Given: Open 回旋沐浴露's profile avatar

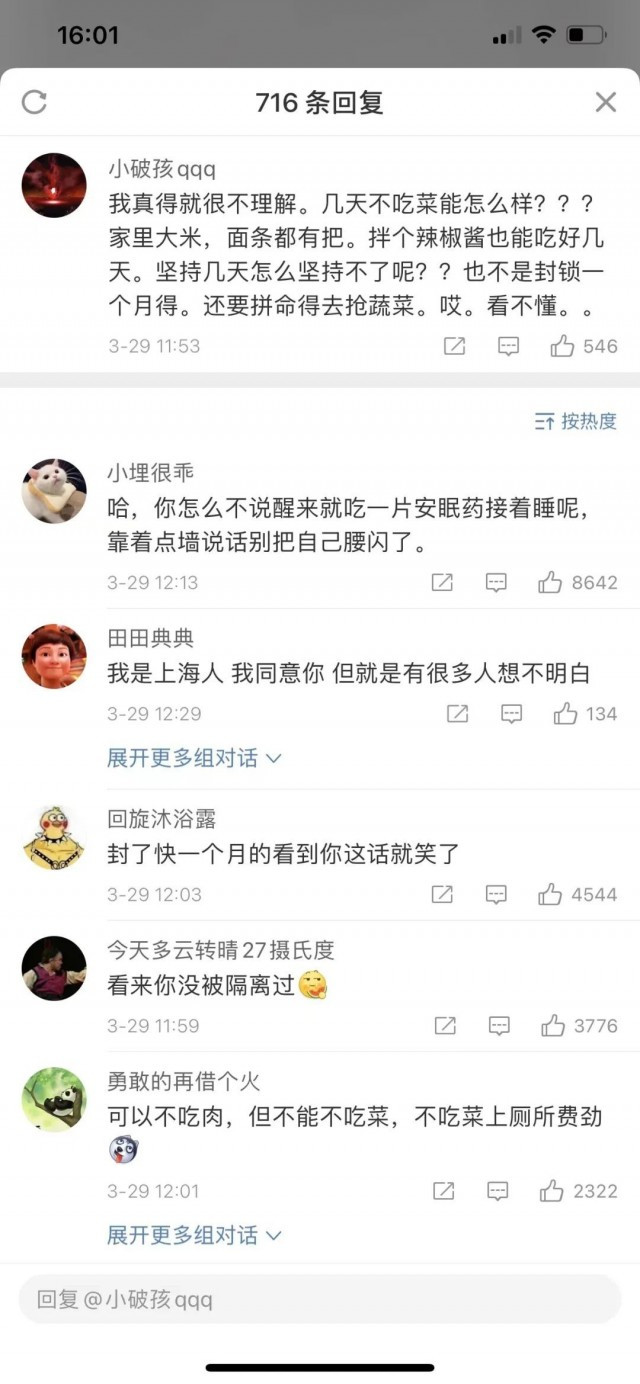Looking at the screenshot, I should coord(54,835).
